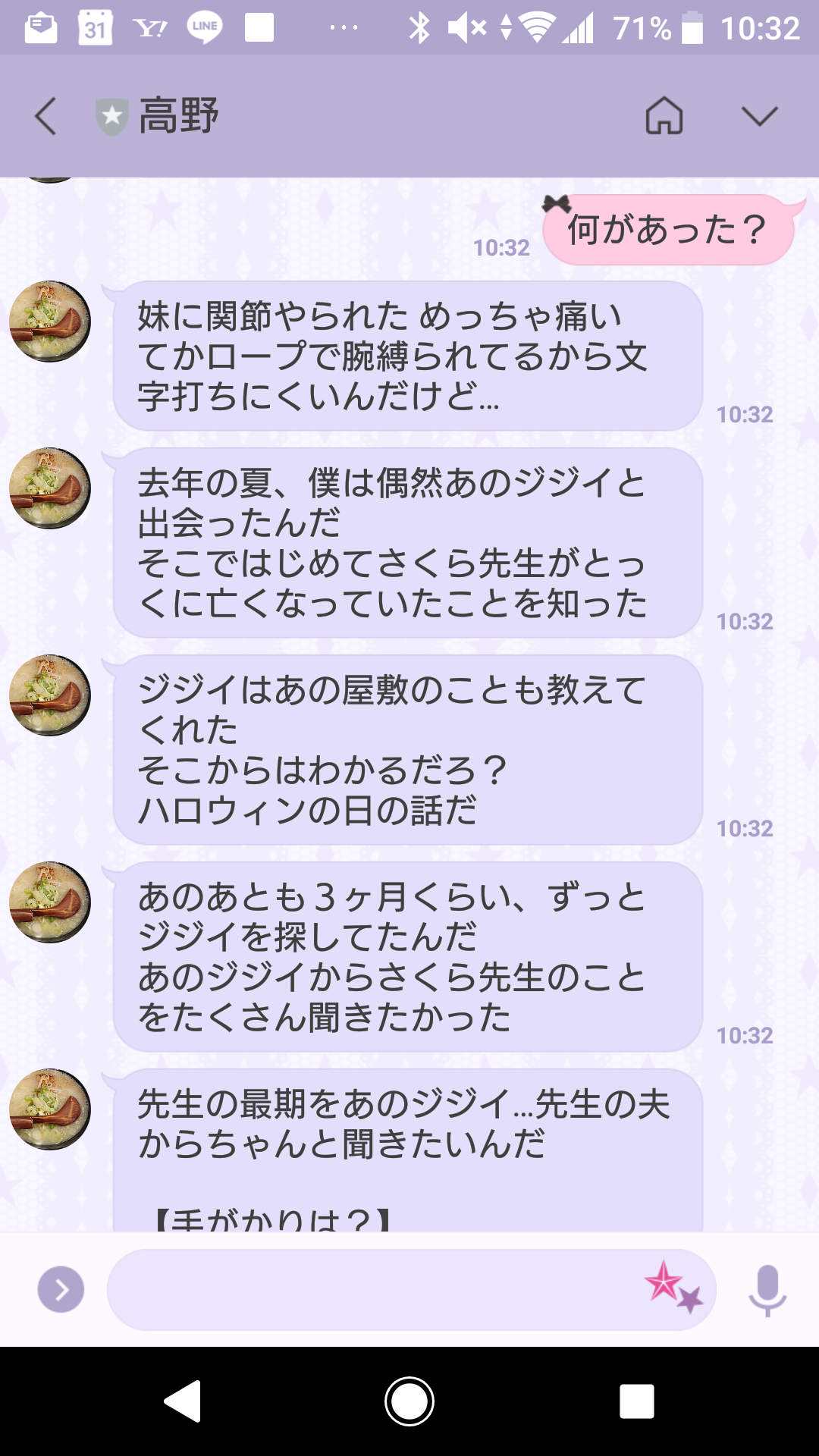Tap the Android home button
The width and height of the screenshot is (819, 1456).
pos(409,1401)
